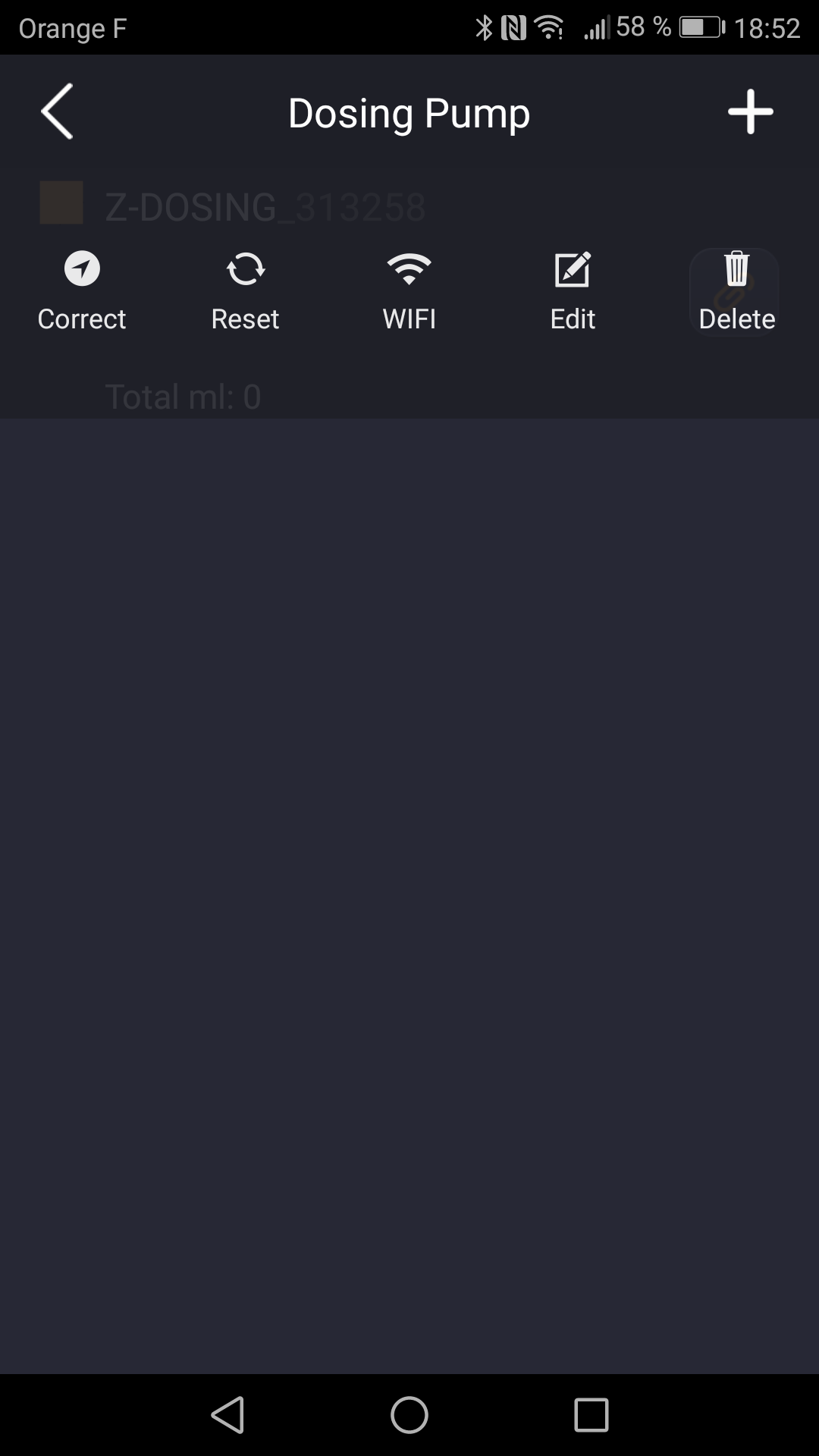
Task: Open the system recent apps view
Action: 591,1415
